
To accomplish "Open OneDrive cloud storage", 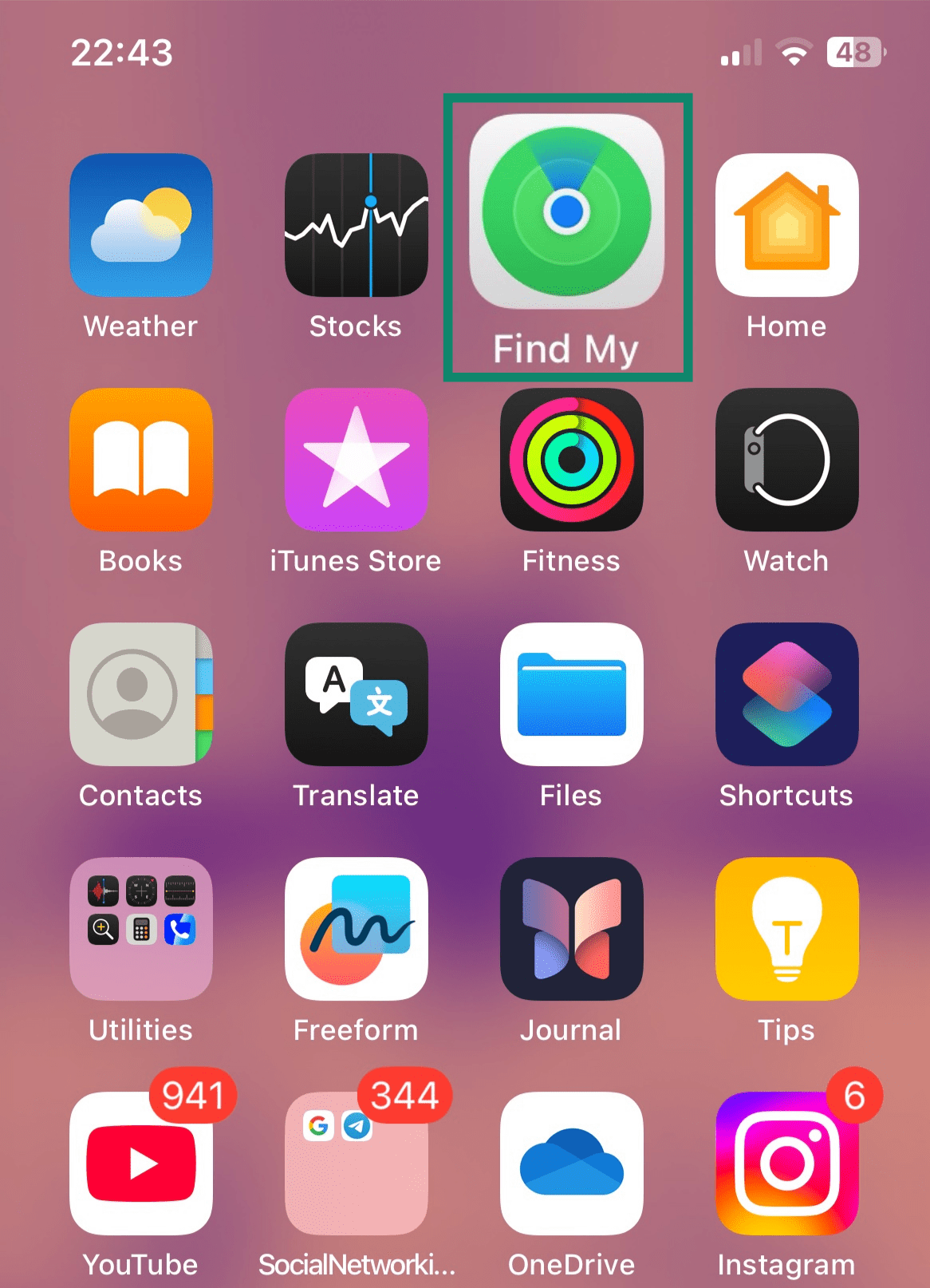I will (x=570, y=1164).
